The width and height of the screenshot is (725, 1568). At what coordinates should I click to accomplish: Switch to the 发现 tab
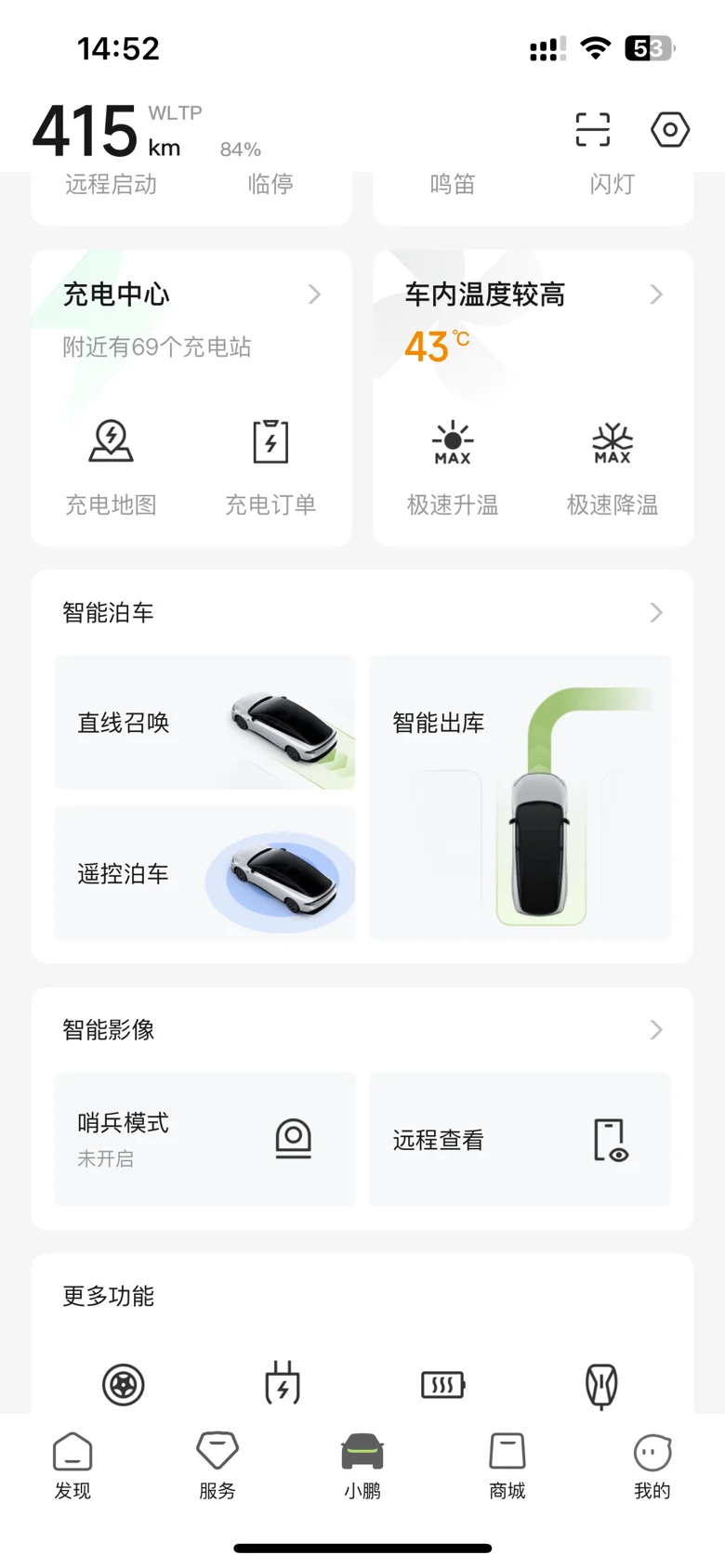click(x=72, y=1466)
